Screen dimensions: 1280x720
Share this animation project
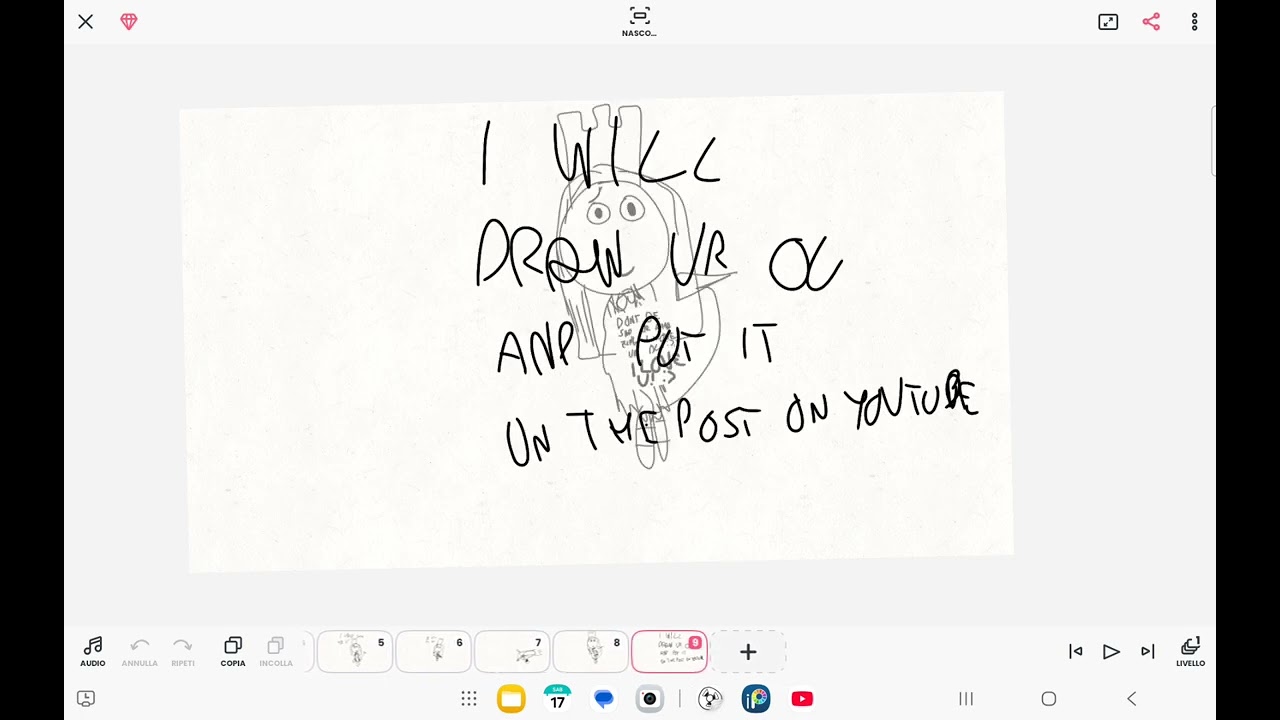(1151, 21)
